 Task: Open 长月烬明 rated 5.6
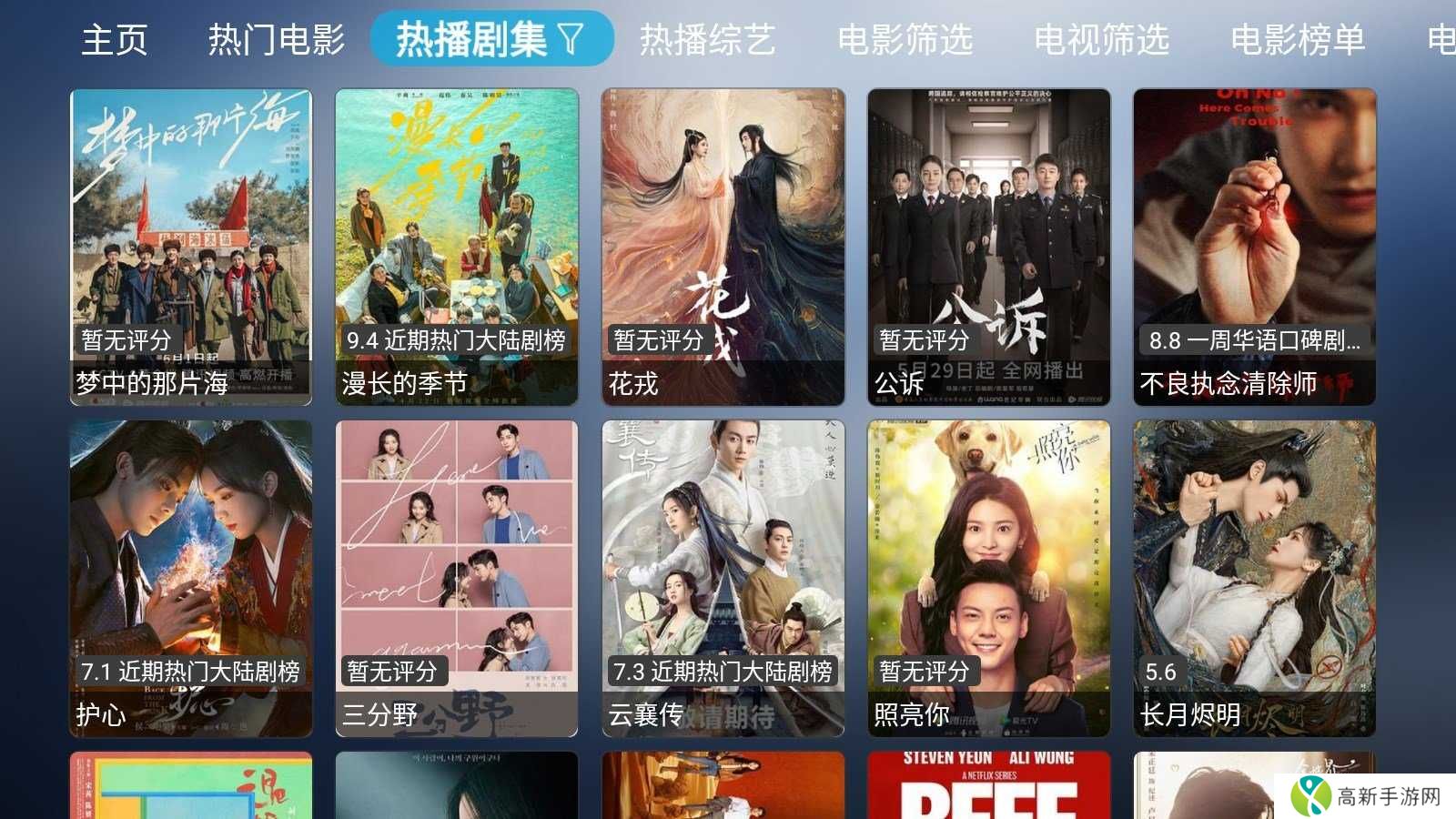[1254, 578]
